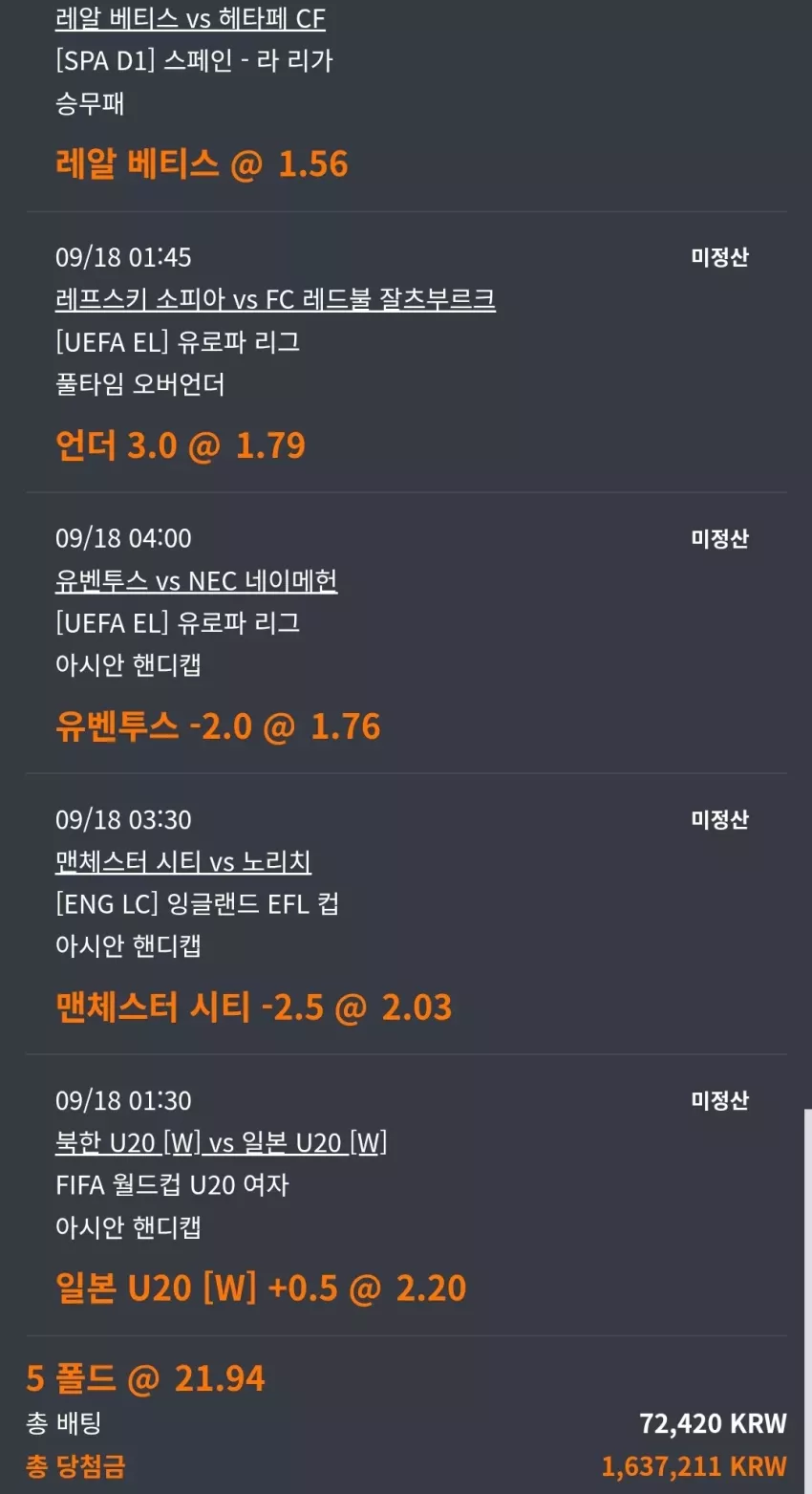Viewport: 812px width, 1494px height.
Task: Open the 레알 베티스 vs 헤타페 CF match link
Action: (190, 18)
